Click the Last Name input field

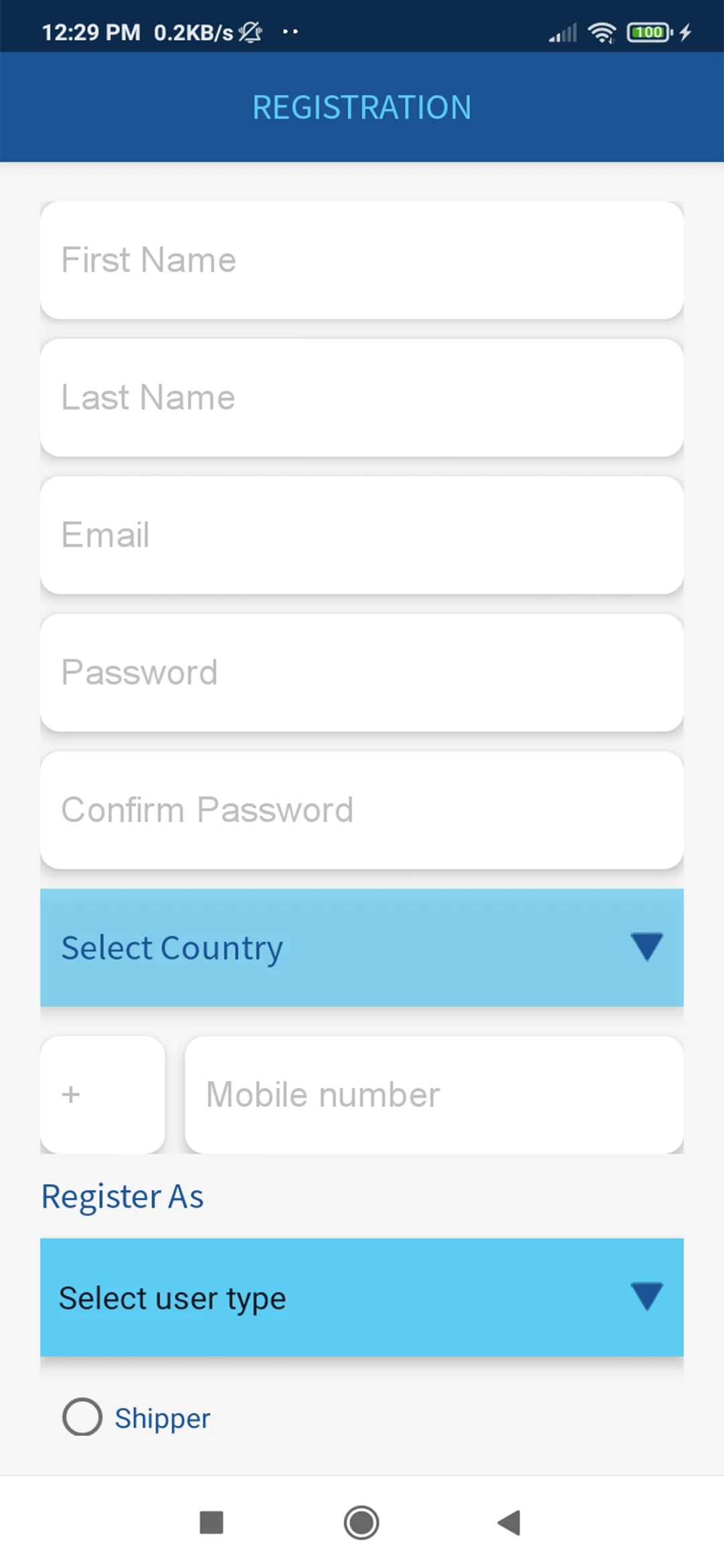[x=362, y=397]
